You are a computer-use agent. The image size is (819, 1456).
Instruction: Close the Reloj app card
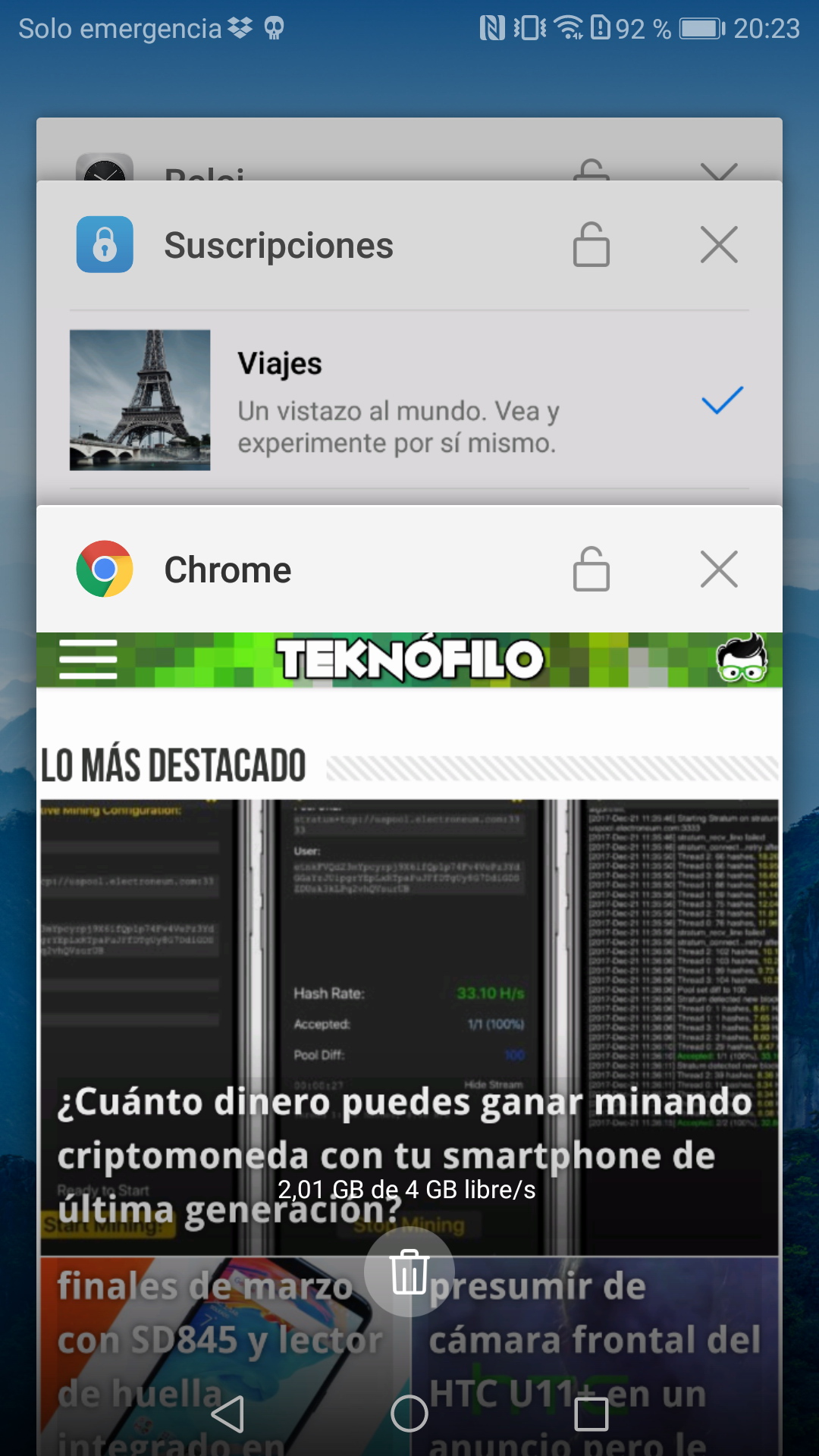pyautogui.click(x=719, y=172)
